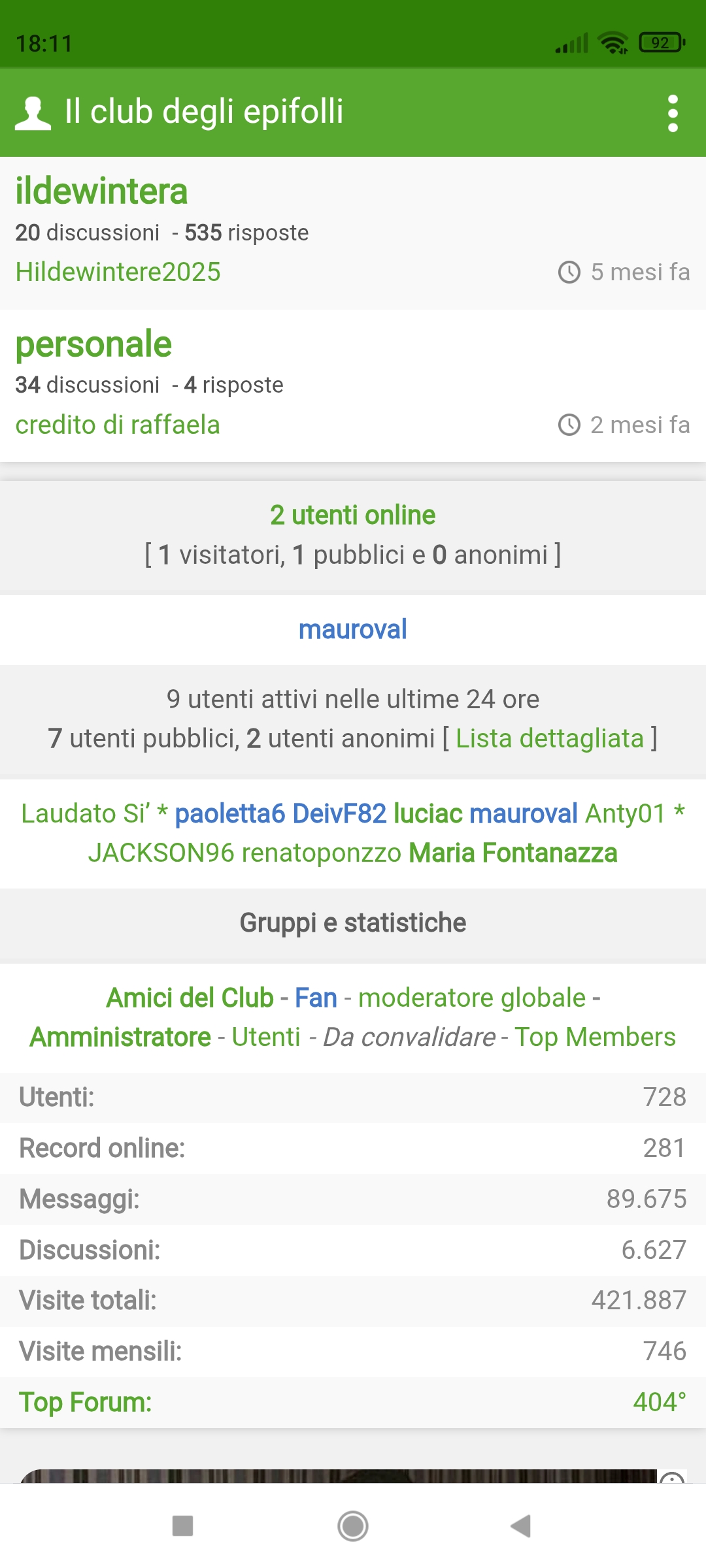Open the Top Forum ranking
This screenshot has width=706, height=1568.
click(x=85, y=1402)
